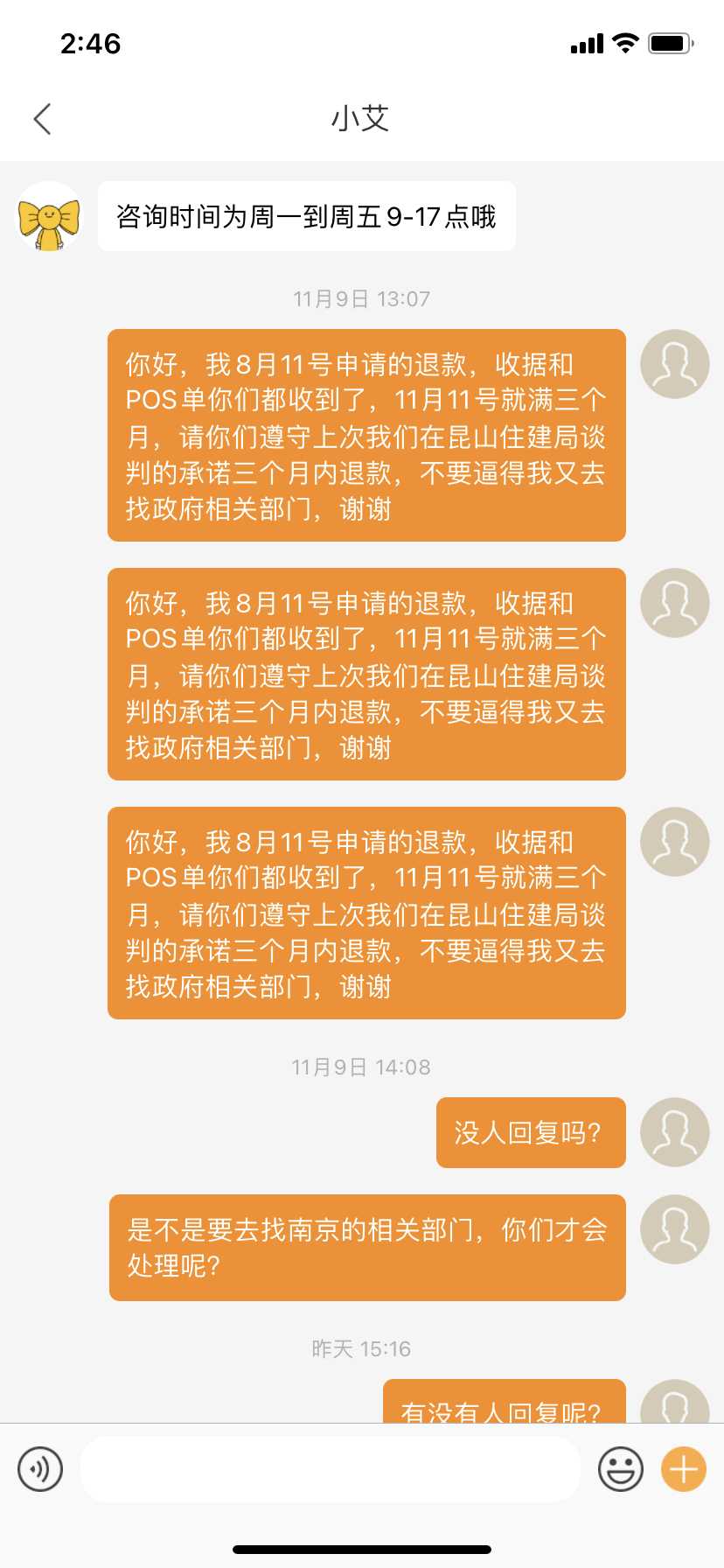Switch to voice input mode

coord(40,1469)
